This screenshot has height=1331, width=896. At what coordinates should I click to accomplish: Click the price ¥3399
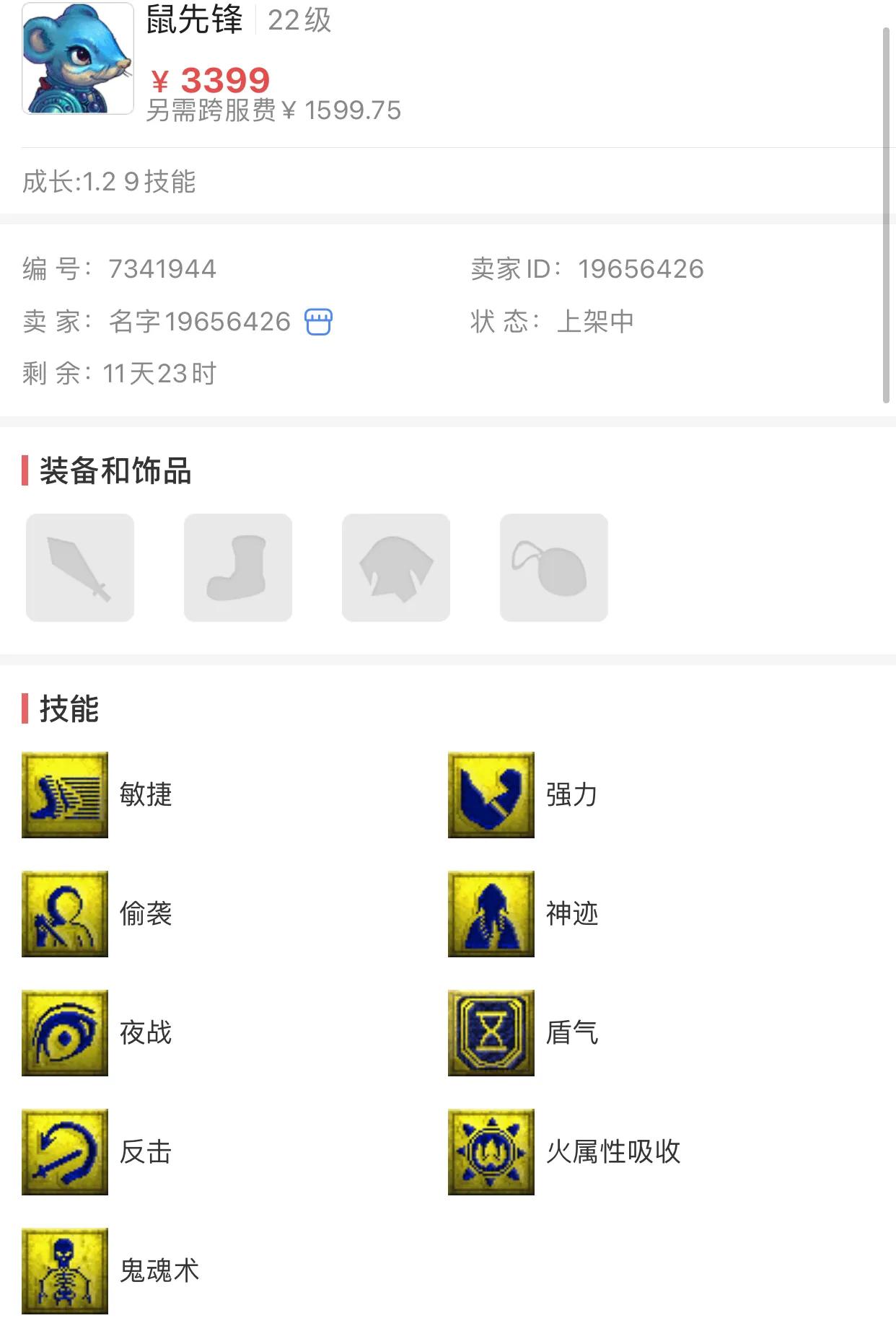(209, 79)
